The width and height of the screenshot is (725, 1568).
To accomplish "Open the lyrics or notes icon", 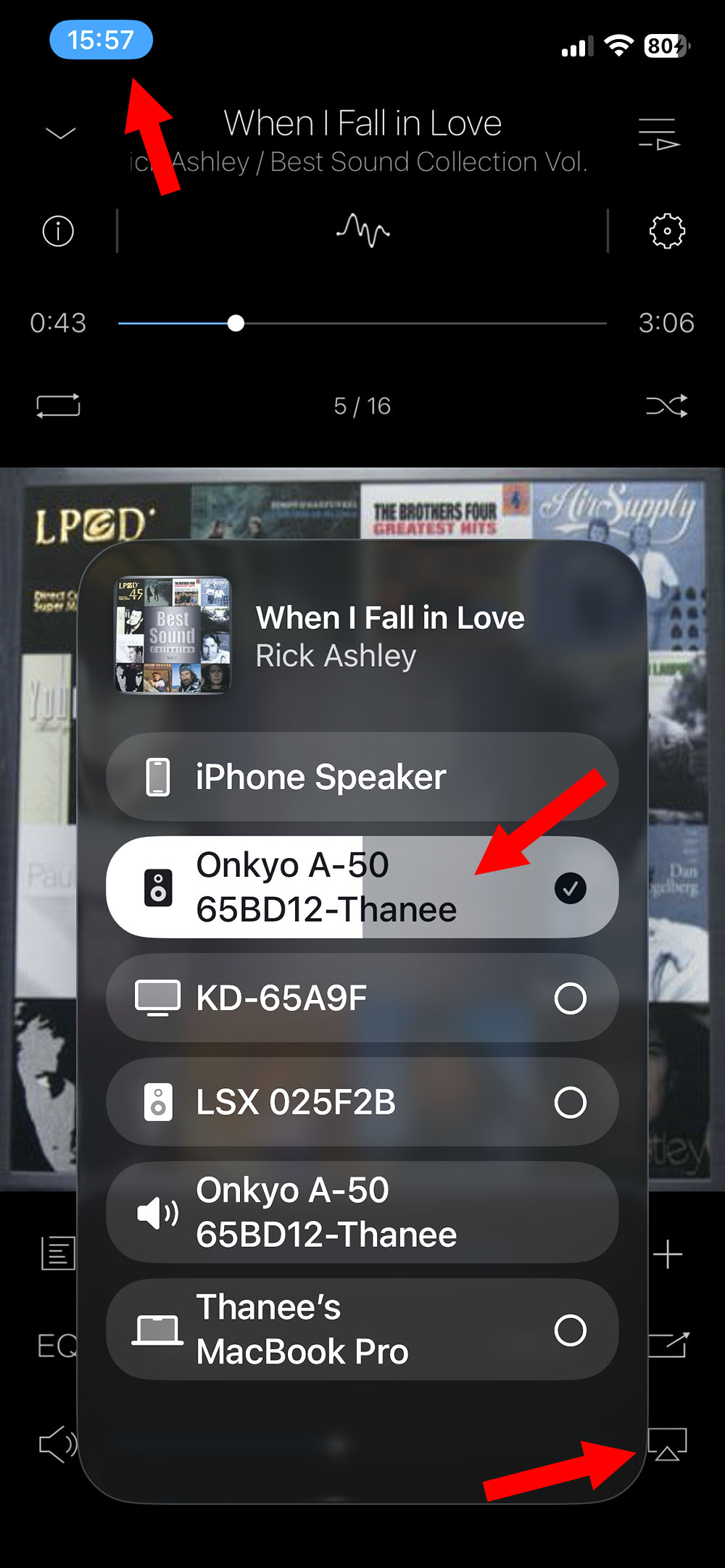I will [x=58, y=1253].
